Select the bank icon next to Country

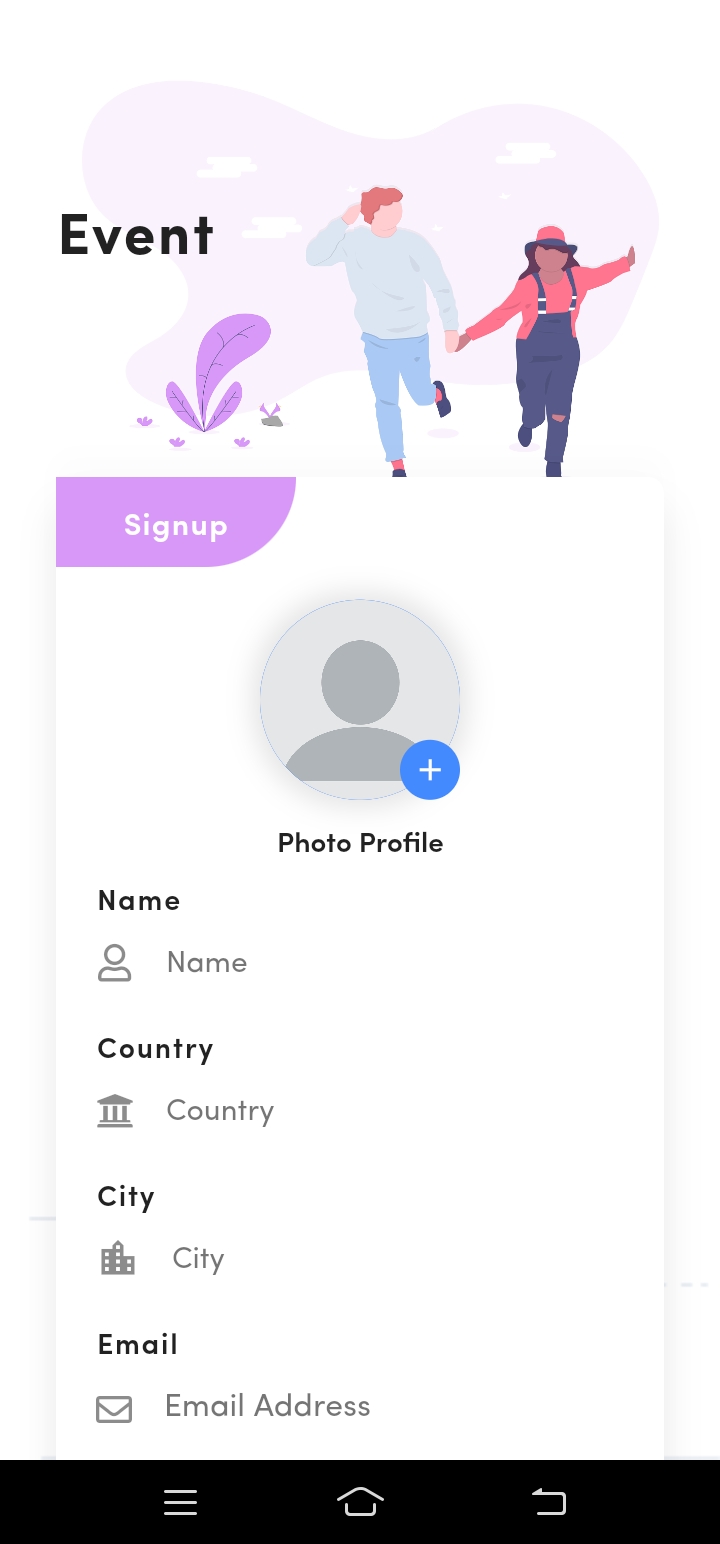click(x=115, y=1110)
